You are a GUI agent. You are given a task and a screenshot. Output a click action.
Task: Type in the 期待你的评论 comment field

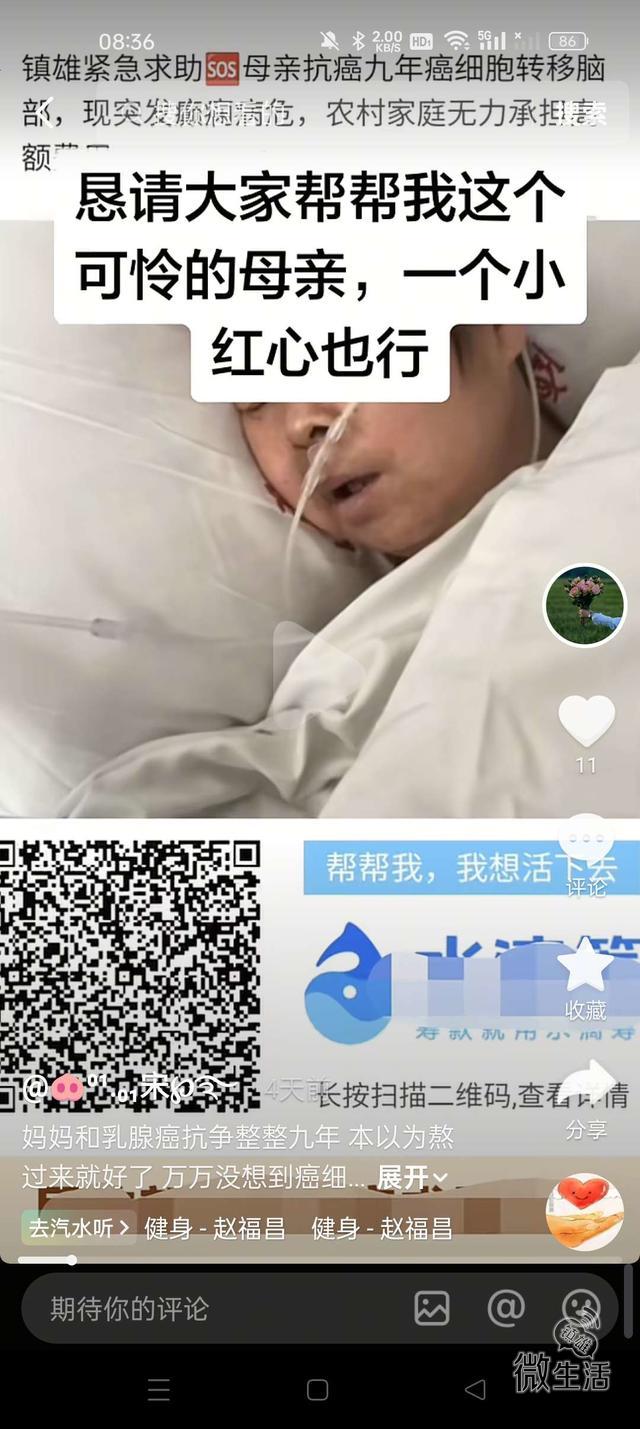pyautogui.click(x=200, y=1308)
